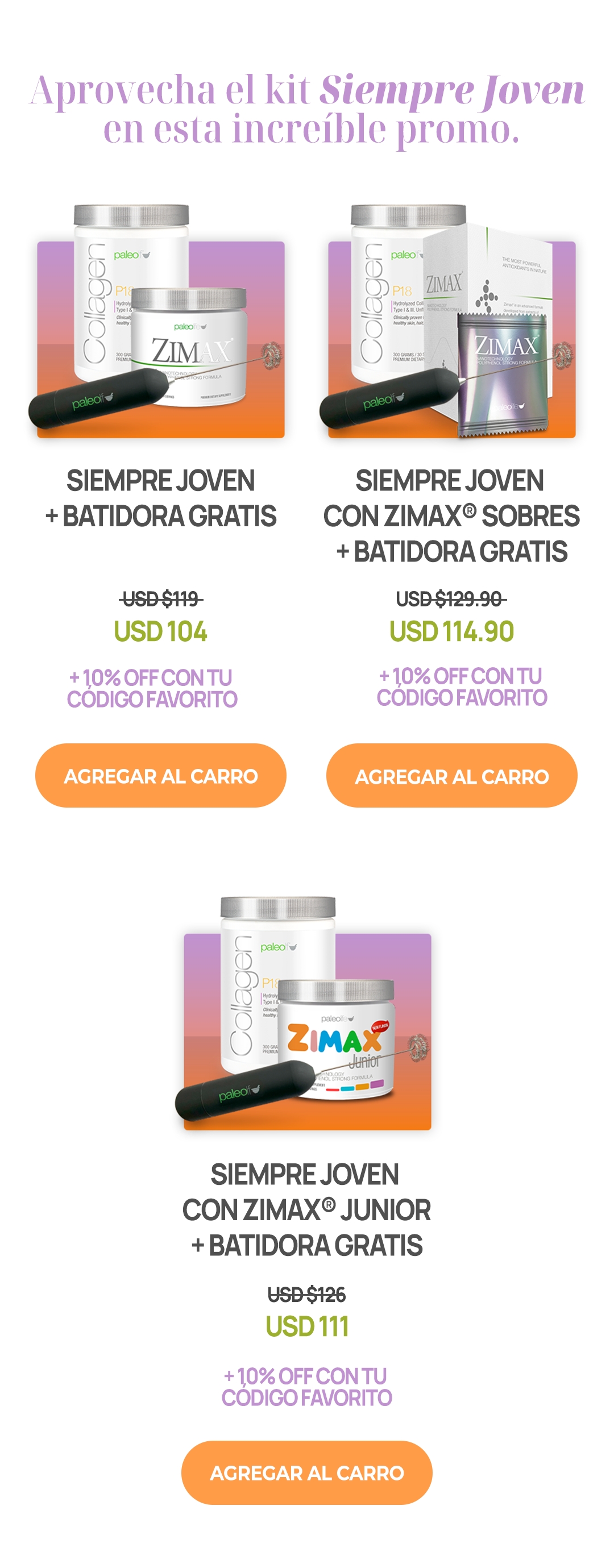
Task: Add Siempre Joven con Zimax Sobres to cart
Action: click(x=452, y=776)
